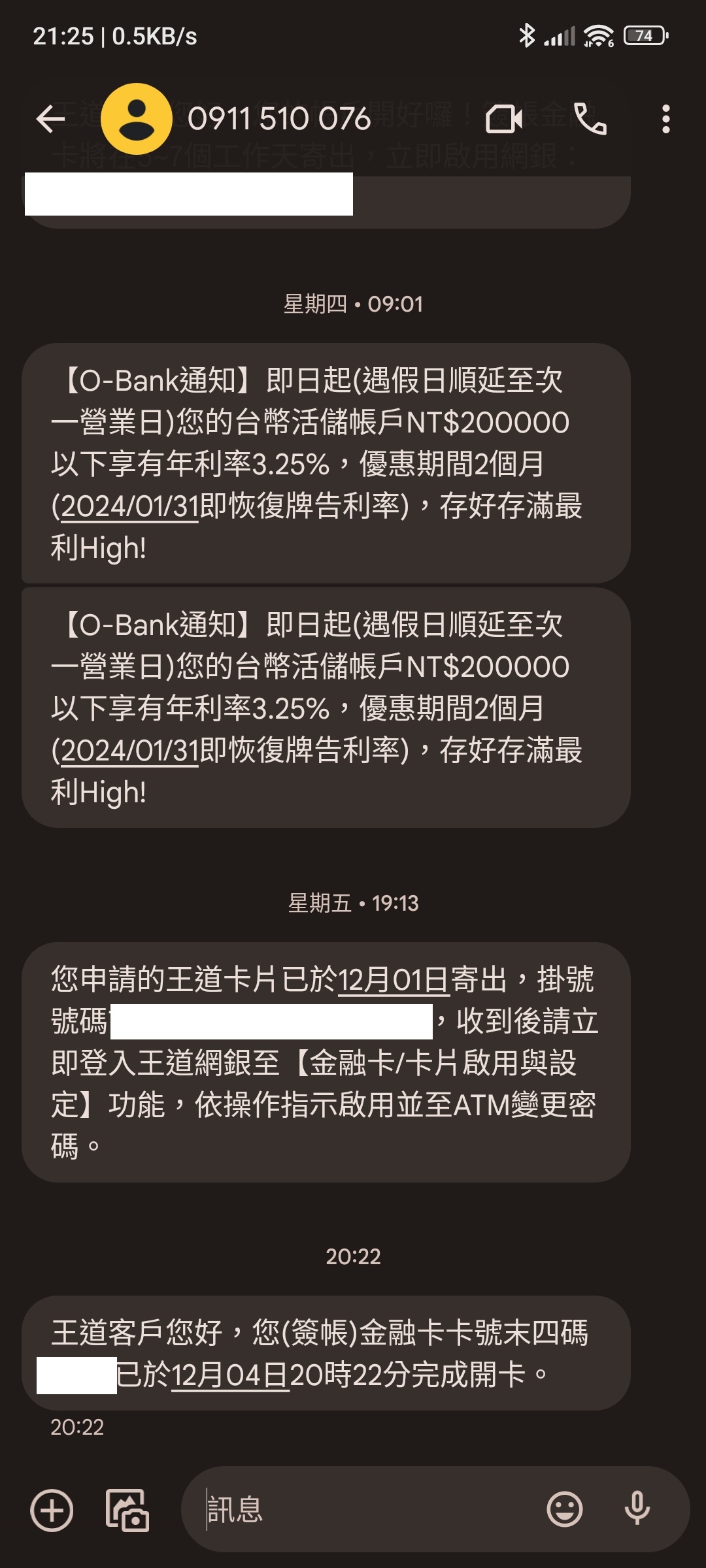Open the three-dot overflow menu
The height and width of the screenshot is (1568, 706).
[x=665, y=119]
